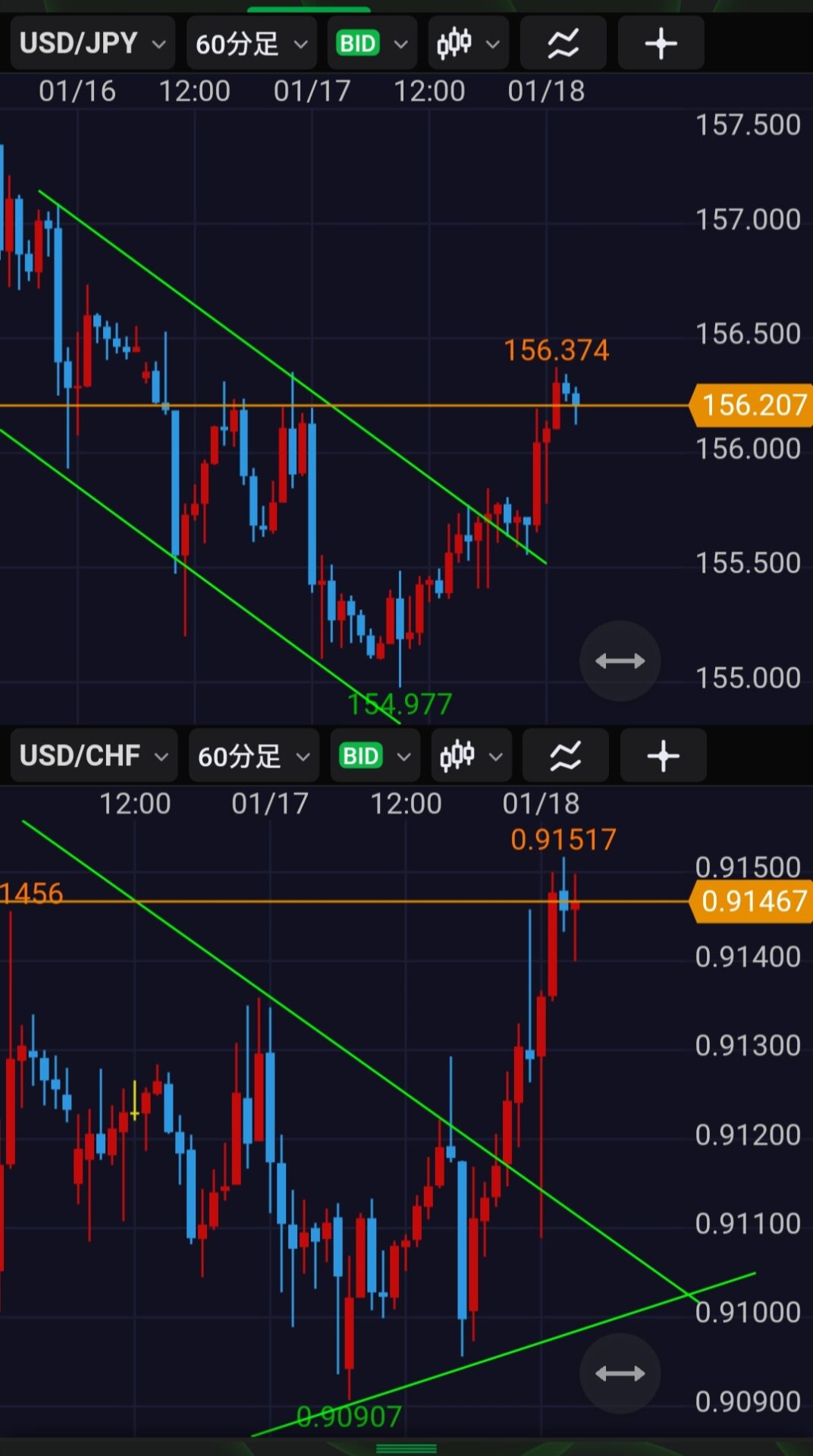Viewport: 813px width, 1456px height.
Task: Switch BID price type on the USD/CHF chart
Action: [x=375, y=755]
